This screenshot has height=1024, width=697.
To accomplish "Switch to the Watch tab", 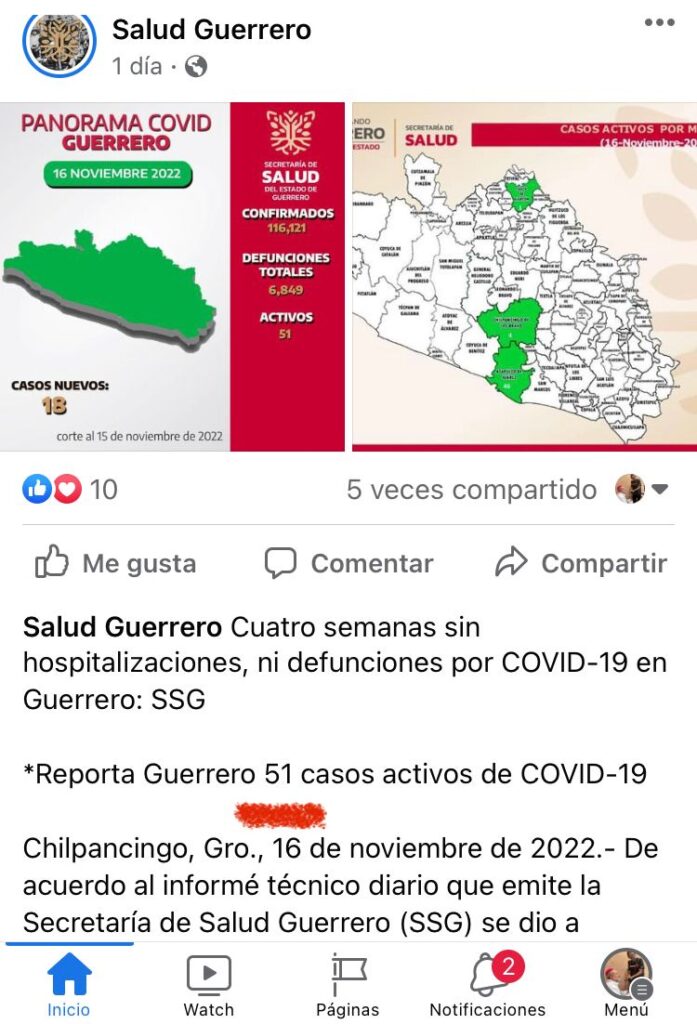I will tap(208, 985).
